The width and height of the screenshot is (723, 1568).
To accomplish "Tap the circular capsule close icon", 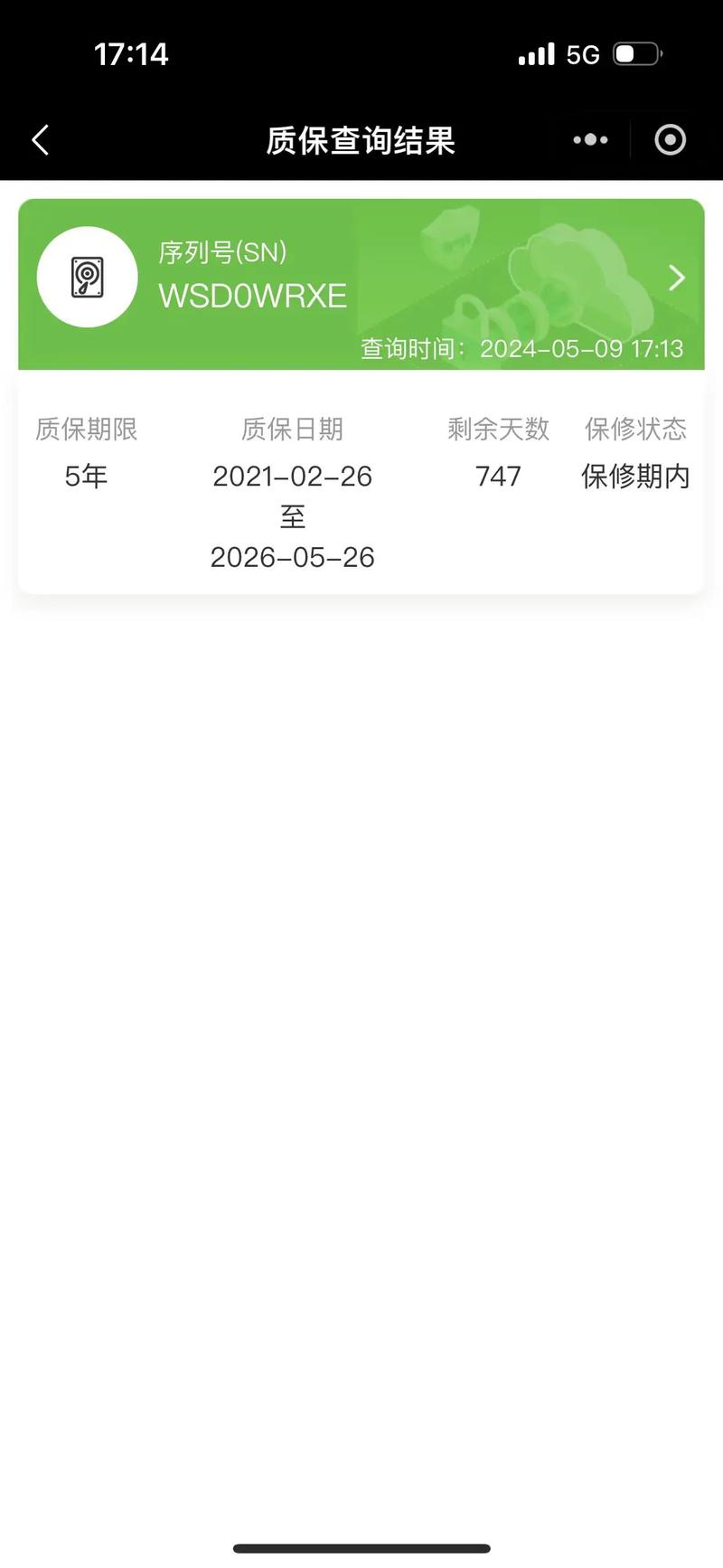I will coord(670,139).
